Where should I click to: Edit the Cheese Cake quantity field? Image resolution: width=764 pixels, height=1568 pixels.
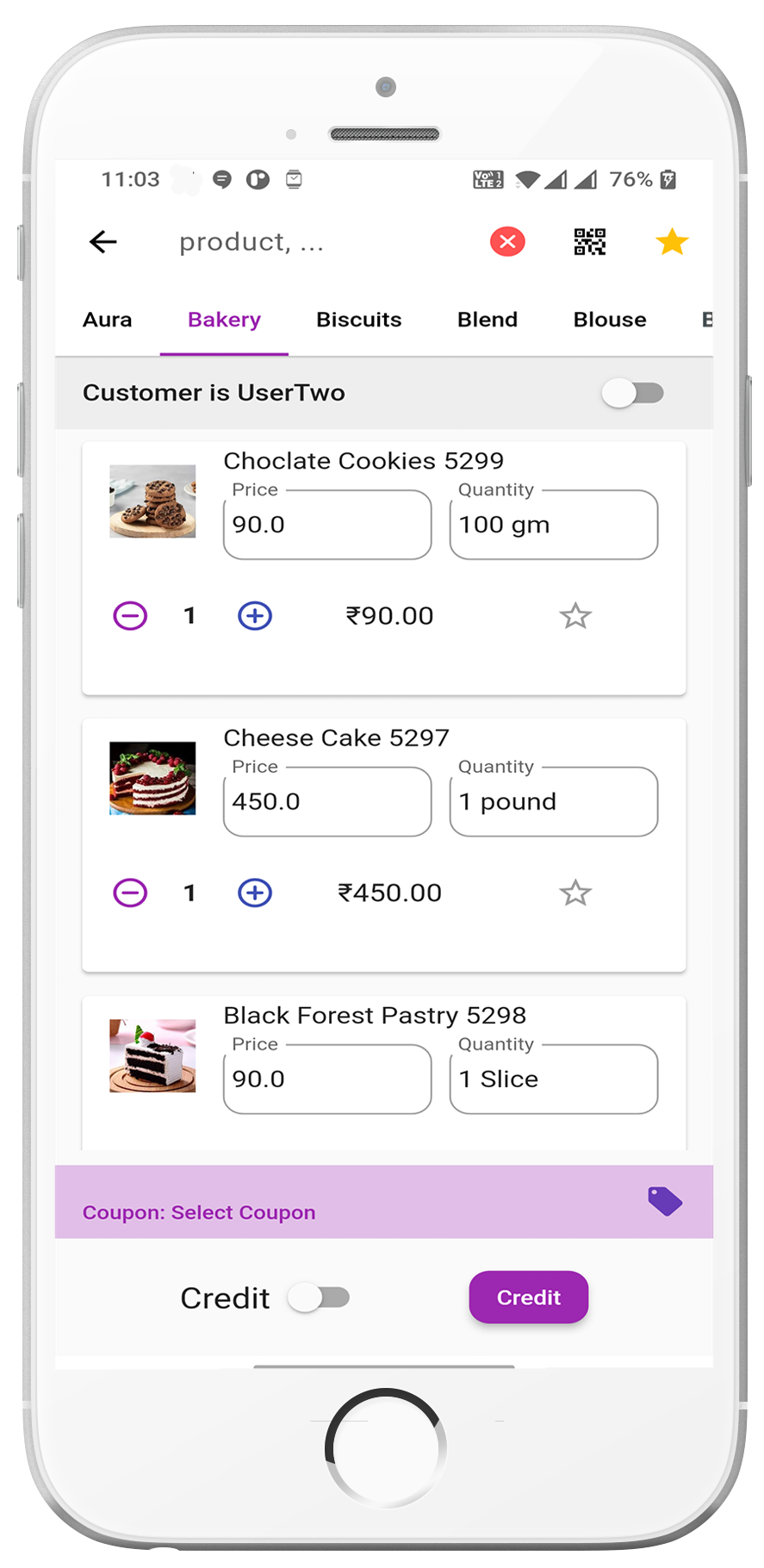tap(554, 802)
